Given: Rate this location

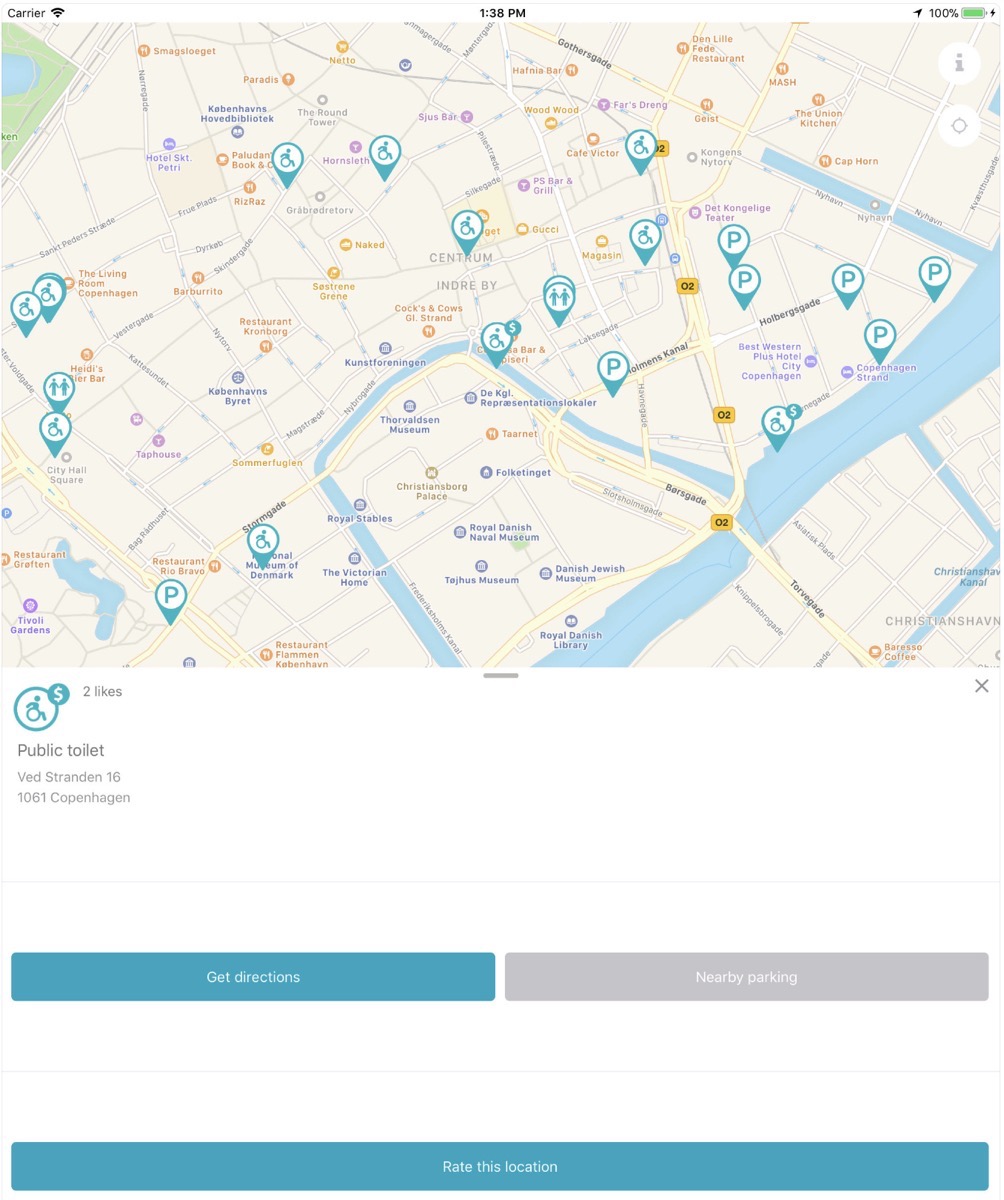Looking at the screenshot, I should point(500,1167).
